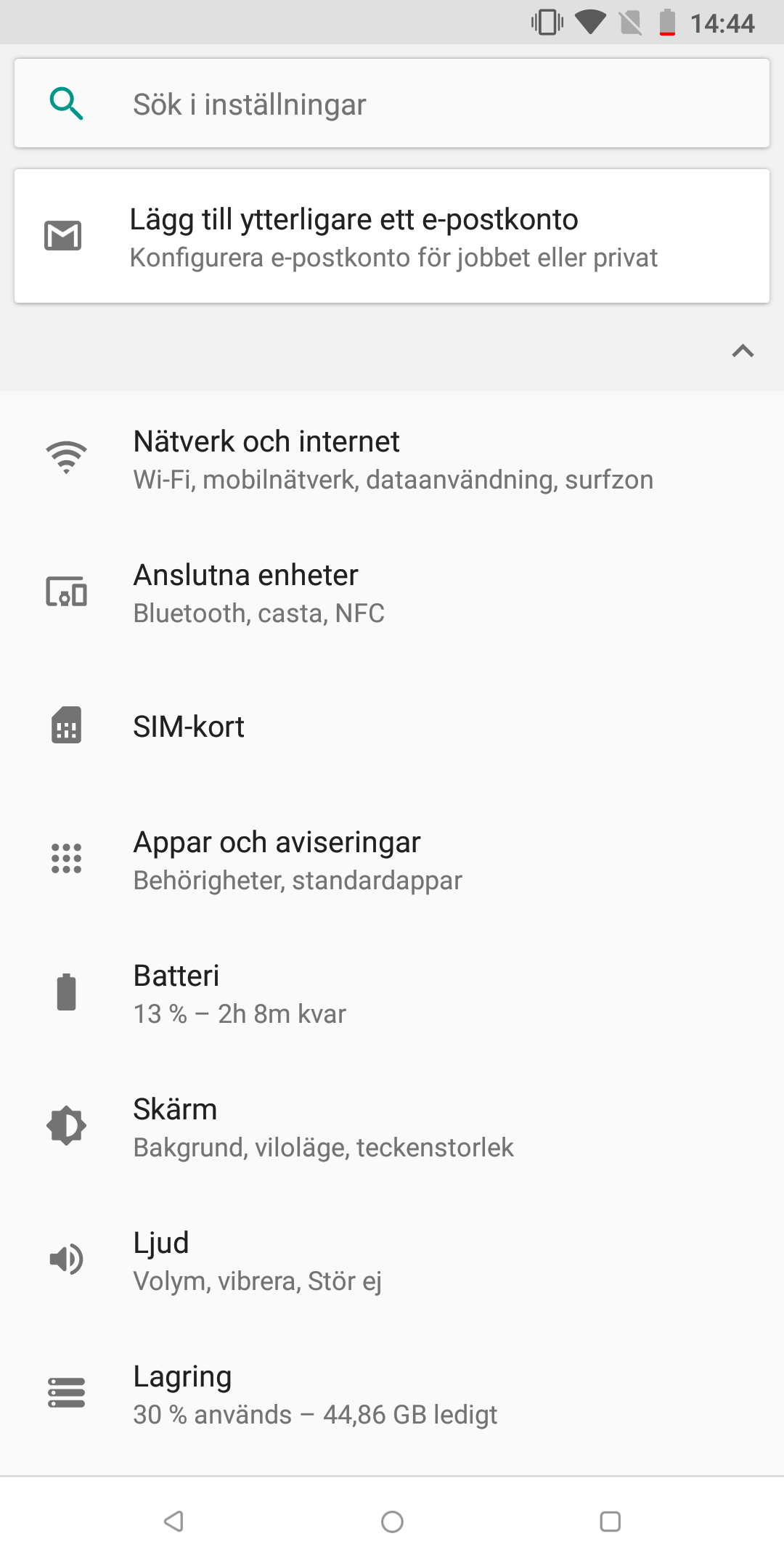784x1568 pixels.
Task: Go to Anslutna enheter
Action: (392, 592)
